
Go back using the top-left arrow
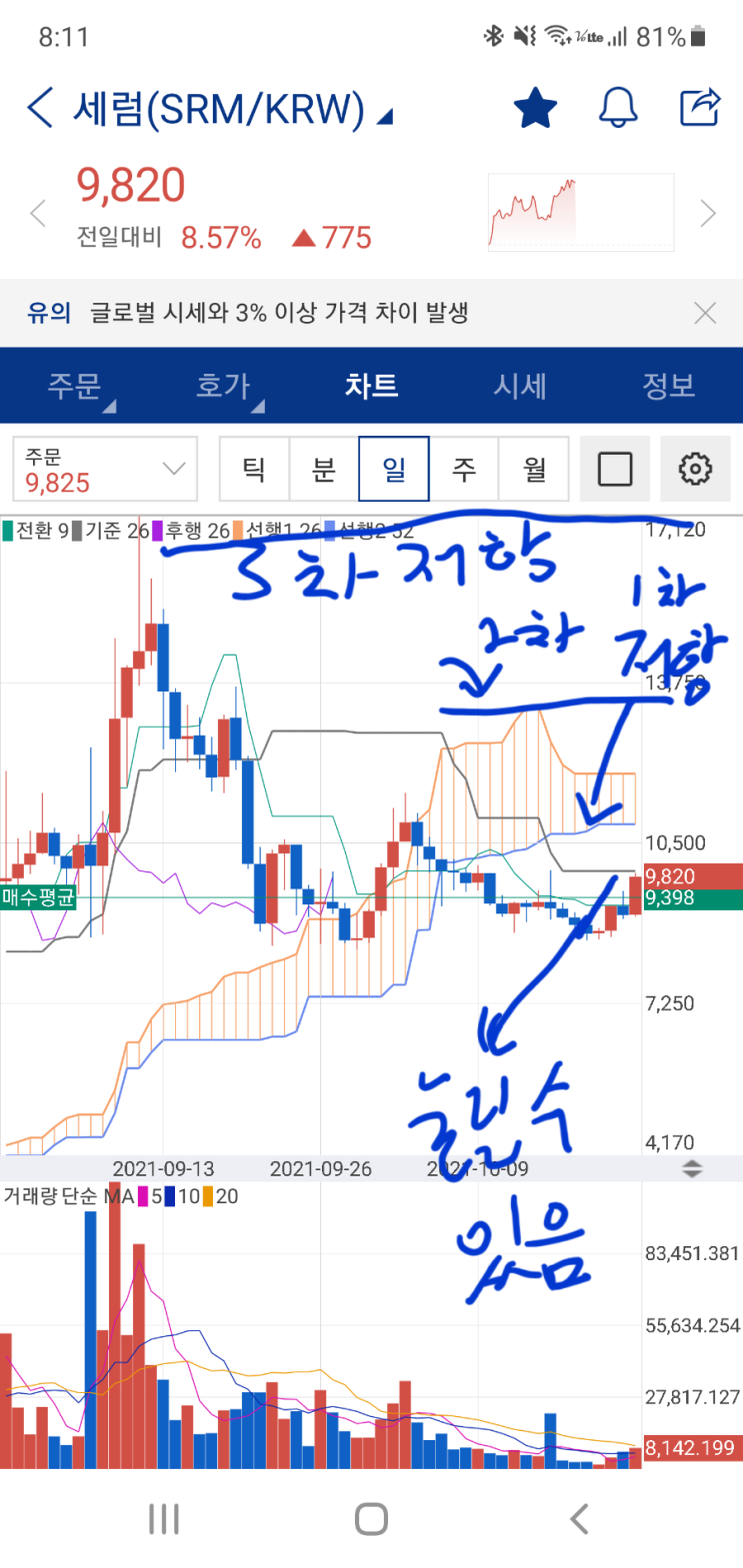coord(40,108)
